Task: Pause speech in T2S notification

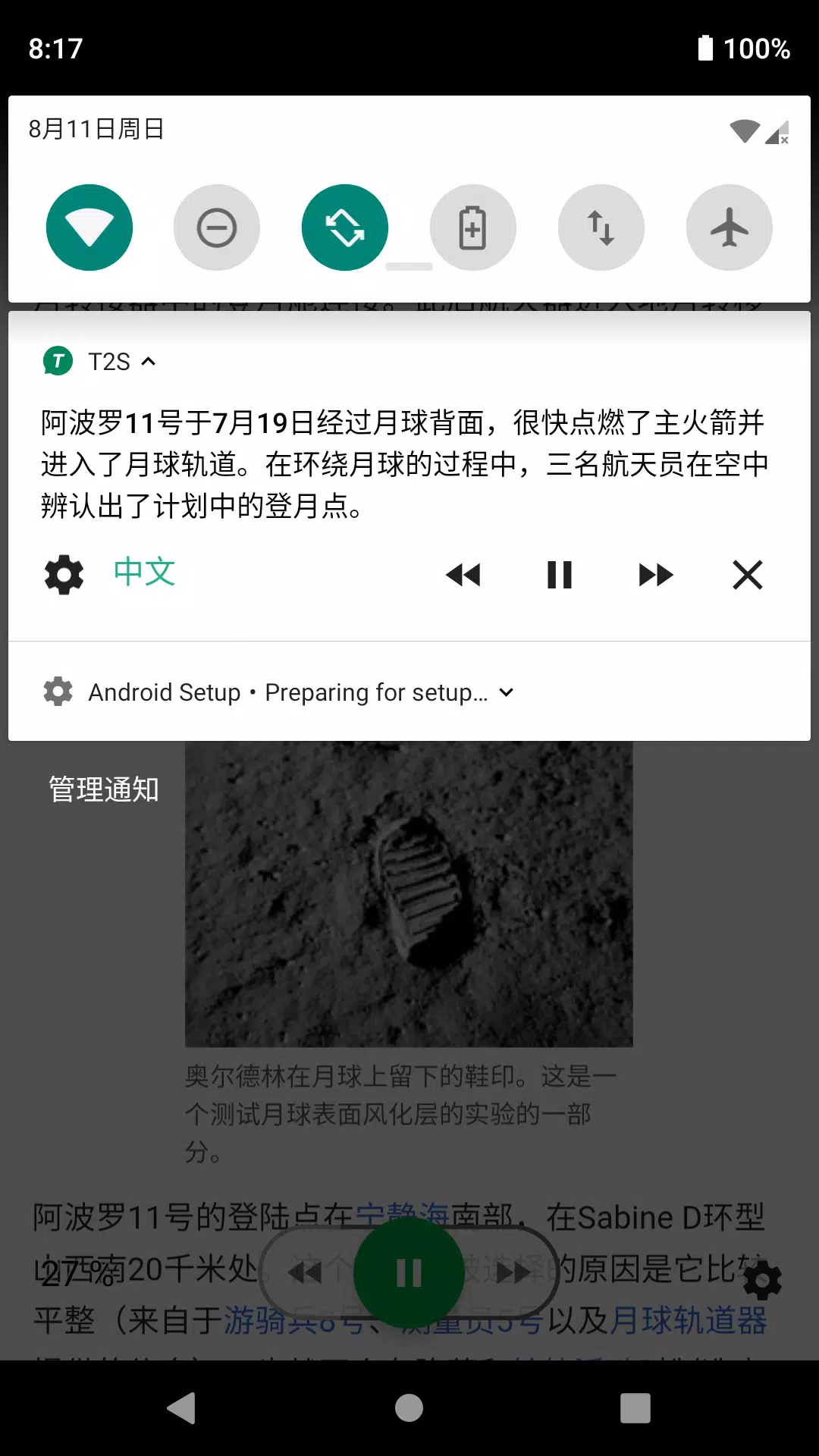Action: point(560,575)
